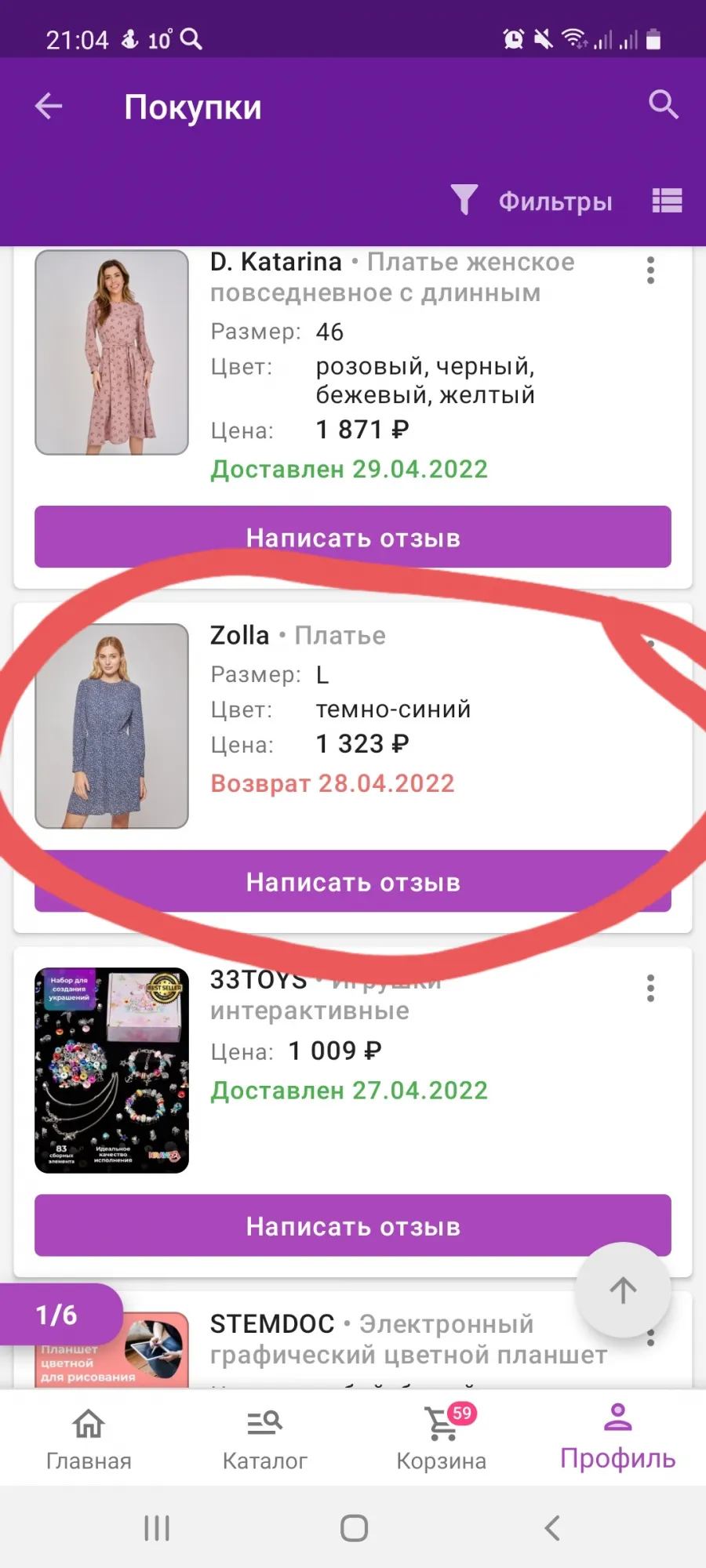Write a review for D. Katarina dress
Image resolution: width=706 pixels, height=1568 pixels.
(x=353, y=537)
